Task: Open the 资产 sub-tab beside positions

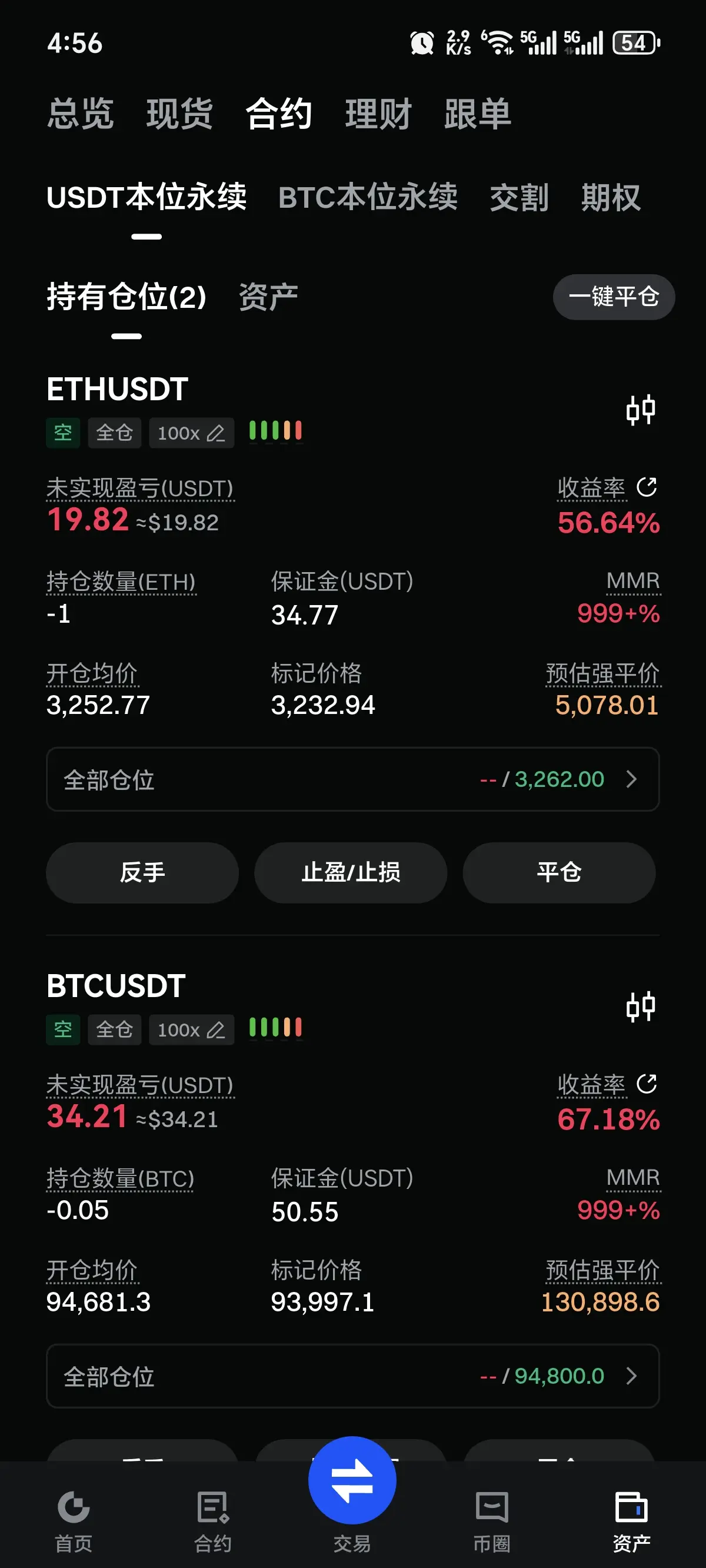Action: pos(268,297)
